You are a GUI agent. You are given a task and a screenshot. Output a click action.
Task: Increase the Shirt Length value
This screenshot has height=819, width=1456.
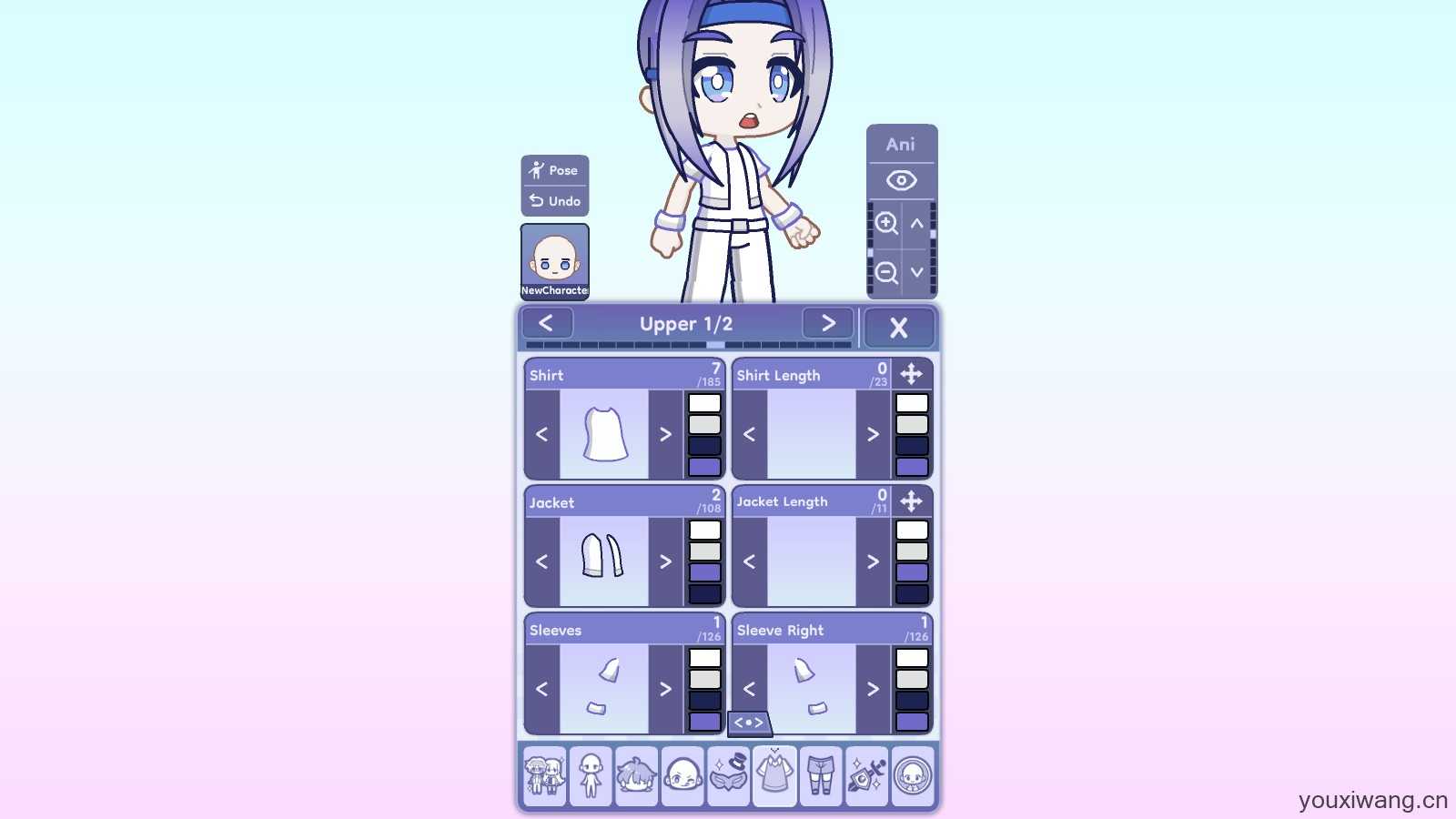873,434
